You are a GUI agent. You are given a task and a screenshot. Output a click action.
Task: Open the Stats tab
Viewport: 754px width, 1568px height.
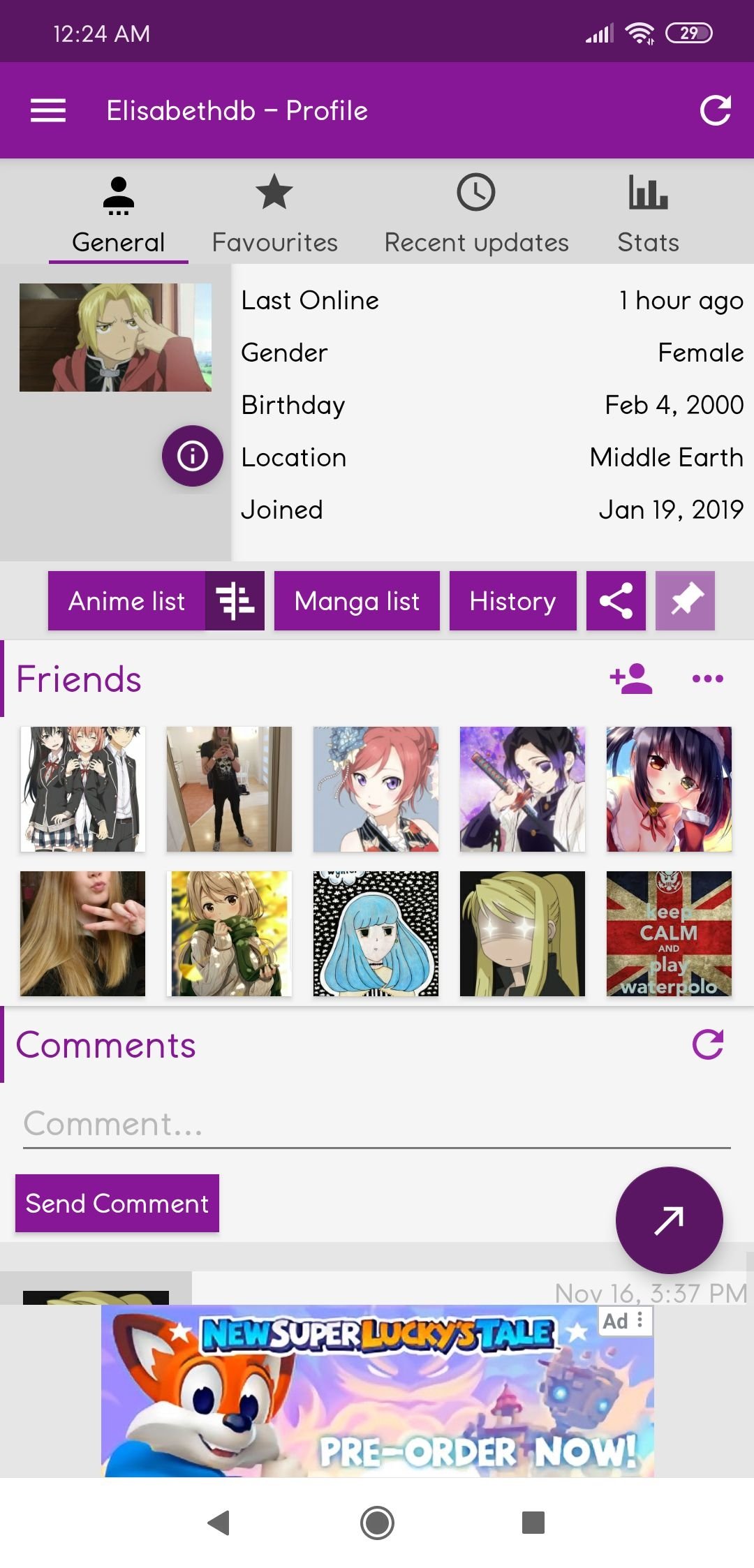tap(648, 213)
